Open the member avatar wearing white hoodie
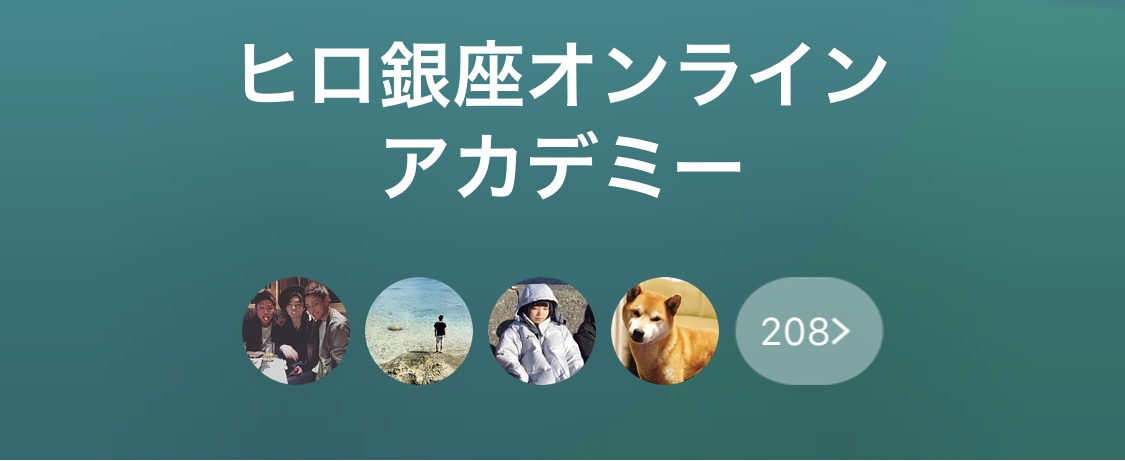Screen dimensions: 1125x461 click(542, 332)
